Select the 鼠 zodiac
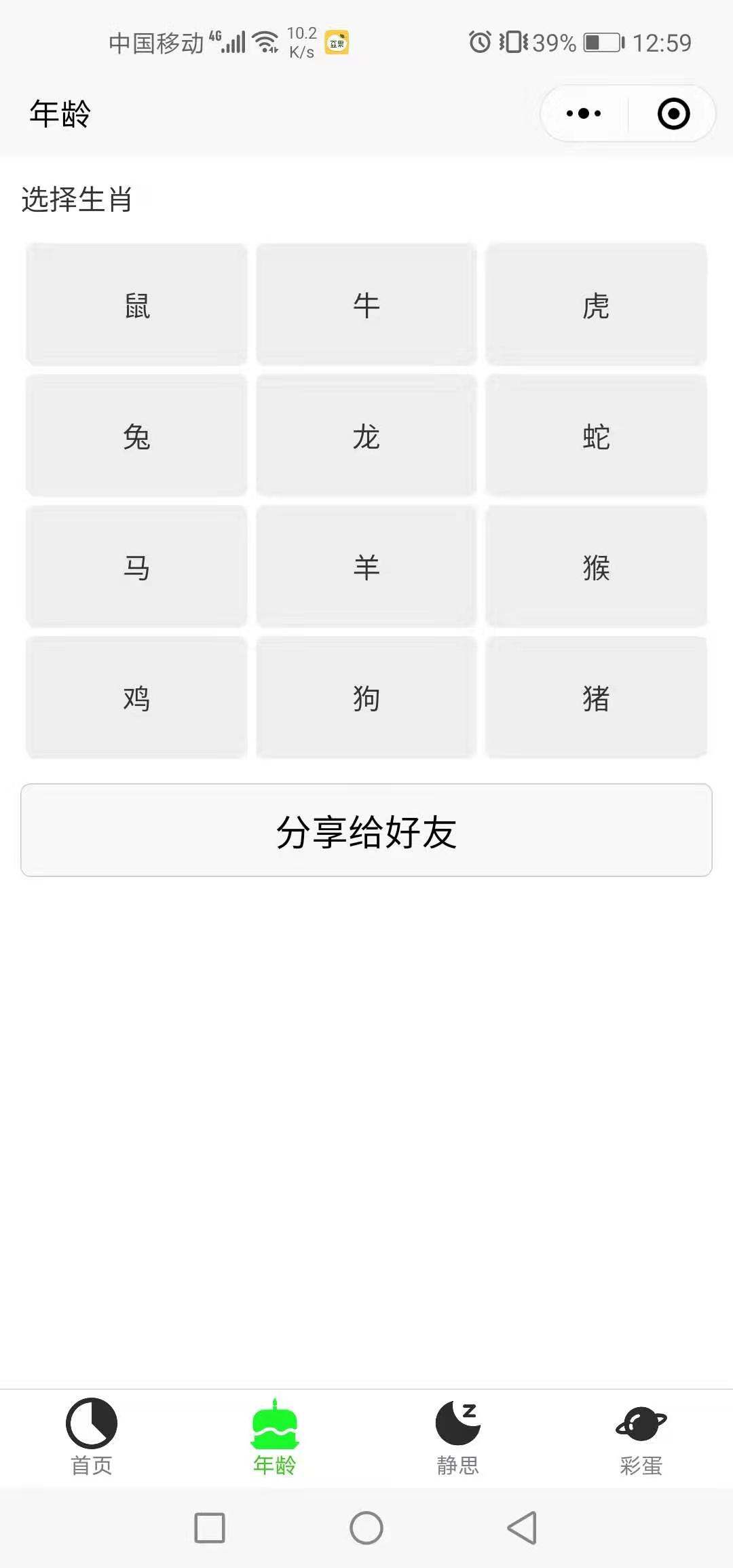Viewport: 733px width, 1568px height. (x=136, y=305)
